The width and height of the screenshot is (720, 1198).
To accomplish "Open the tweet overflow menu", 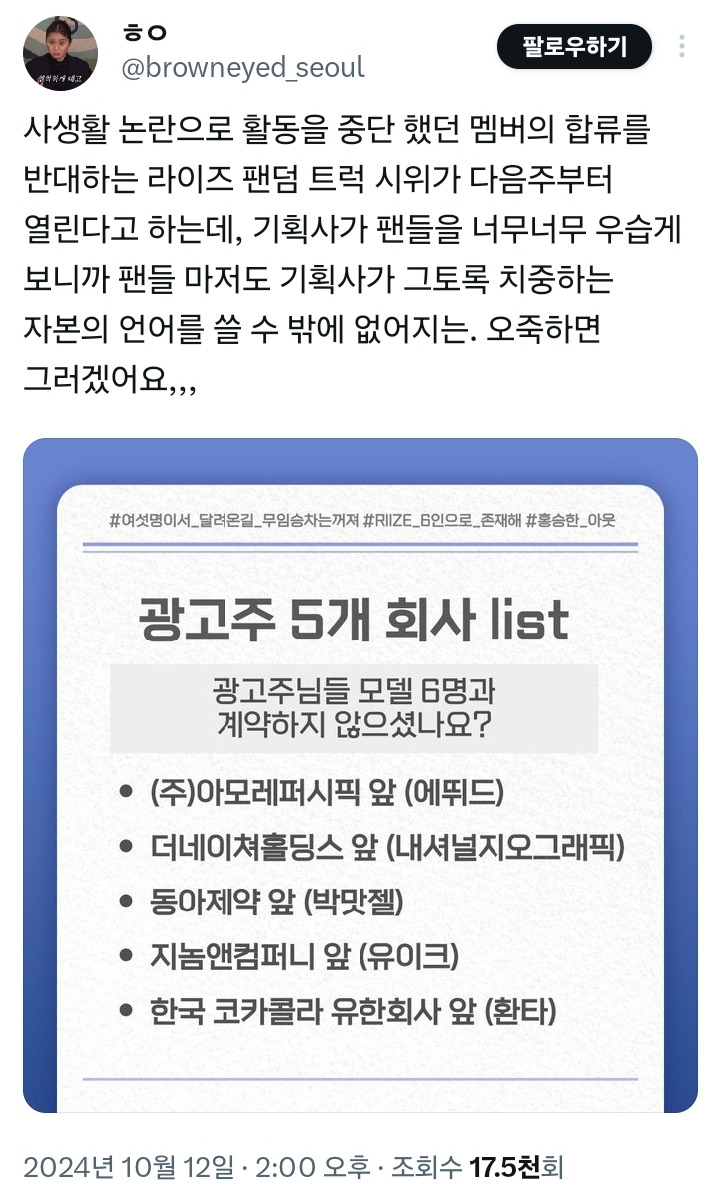I will (682, 47).
